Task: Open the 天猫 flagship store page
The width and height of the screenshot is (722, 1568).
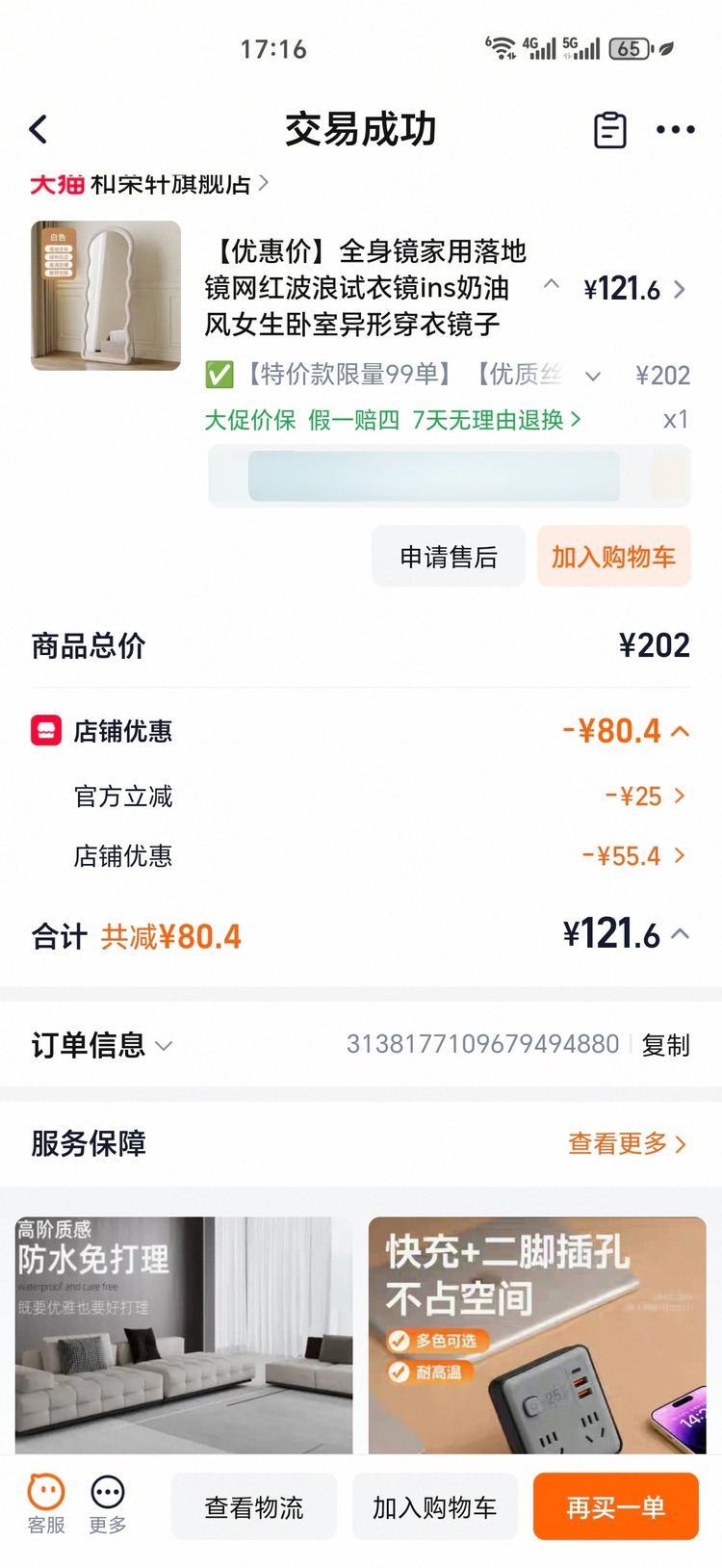Action: 149,183
